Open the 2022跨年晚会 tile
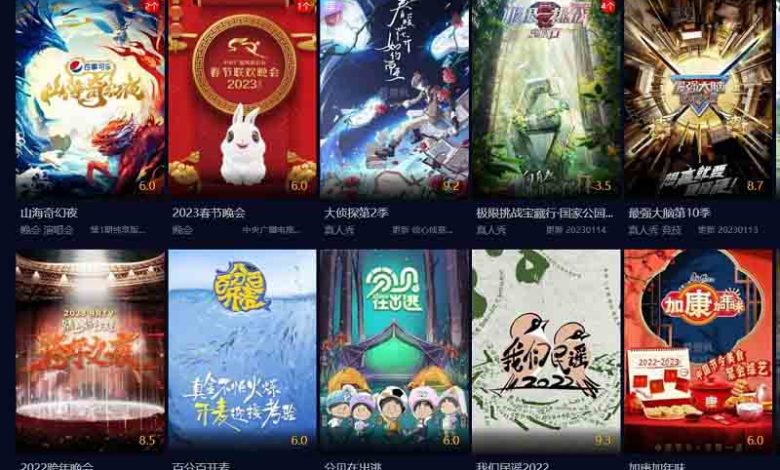This screenshot has width=780, height=470. tap(90, 350)
